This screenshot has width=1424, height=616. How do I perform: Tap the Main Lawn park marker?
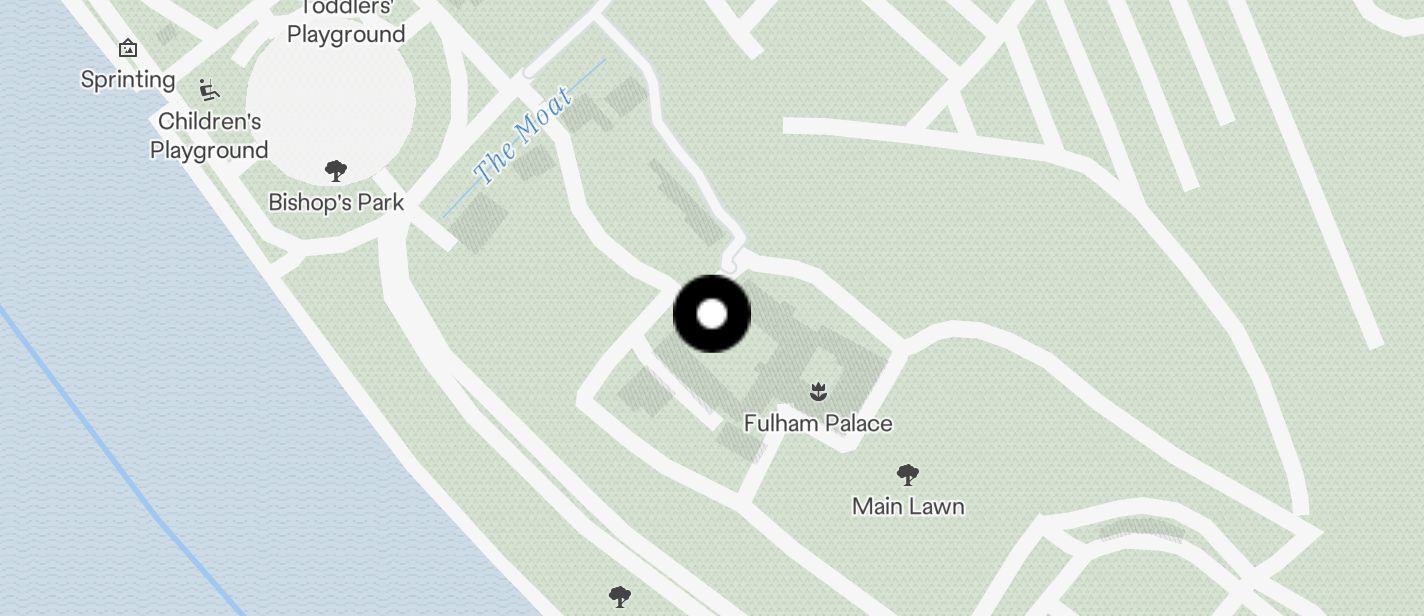point(908,475)
